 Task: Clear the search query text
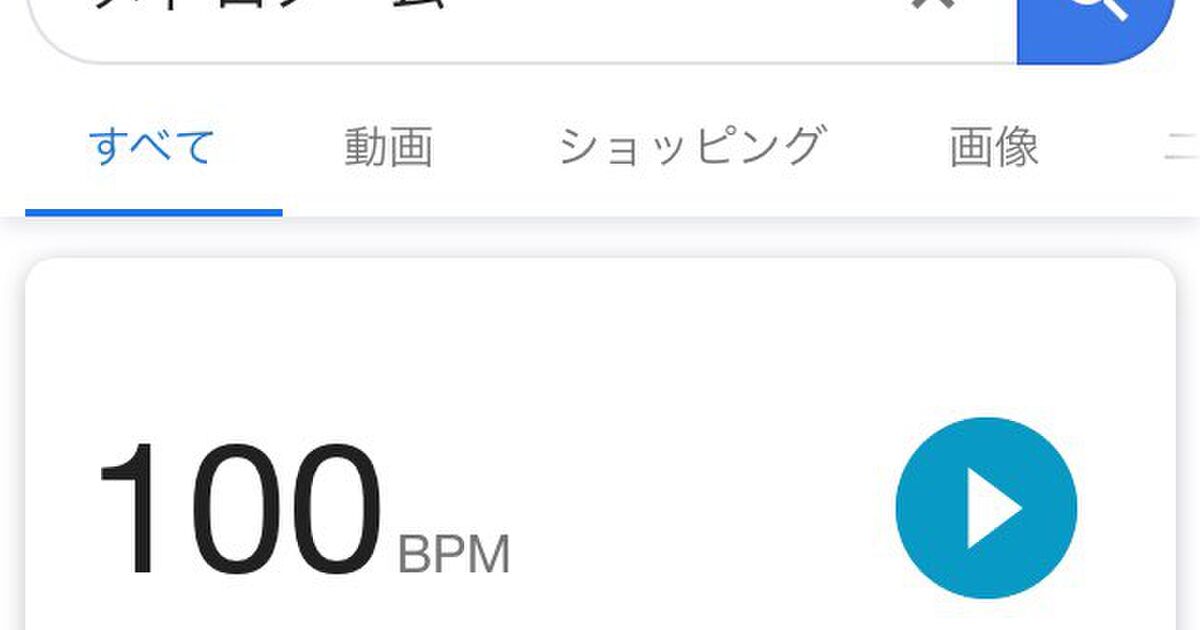pos(935,8)
